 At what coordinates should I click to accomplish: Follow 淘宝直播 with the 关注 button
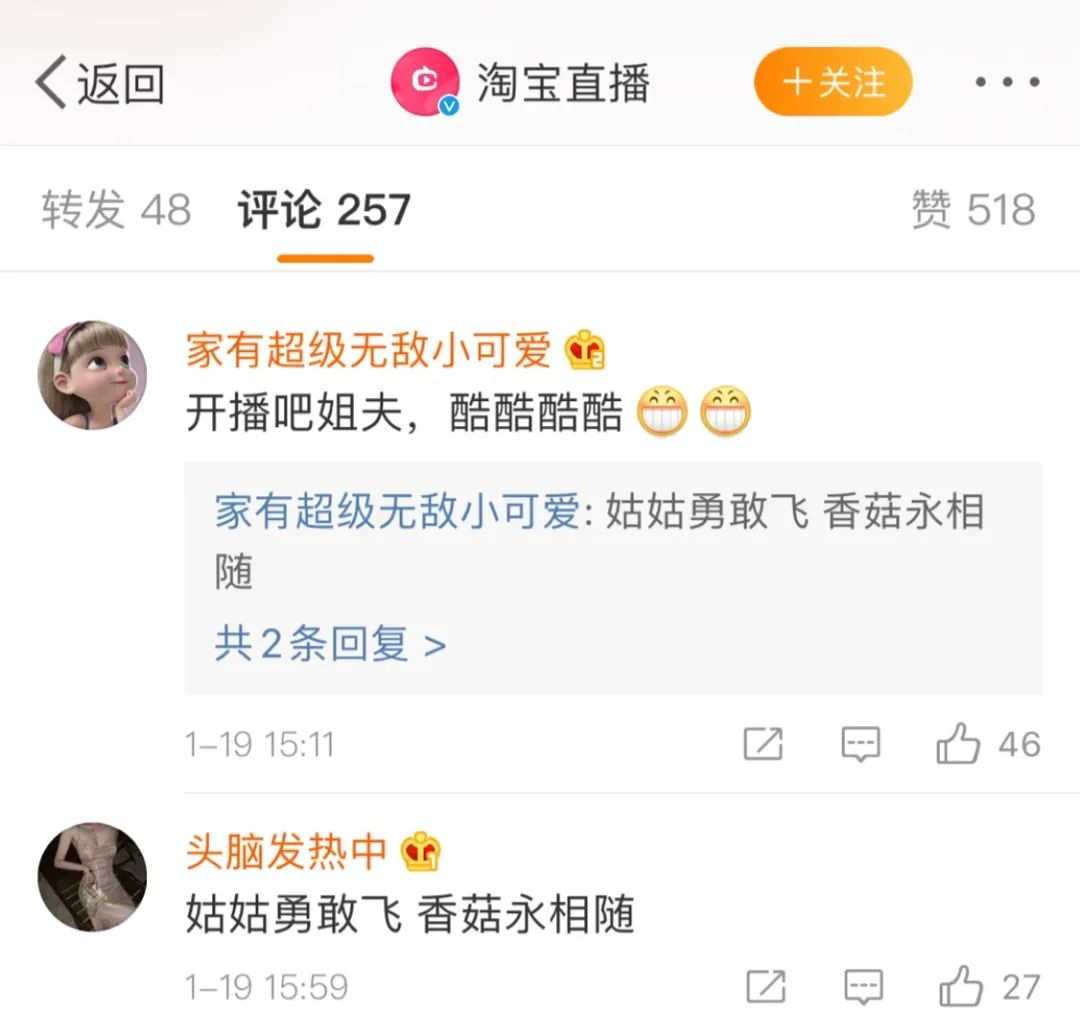(833, 82)
